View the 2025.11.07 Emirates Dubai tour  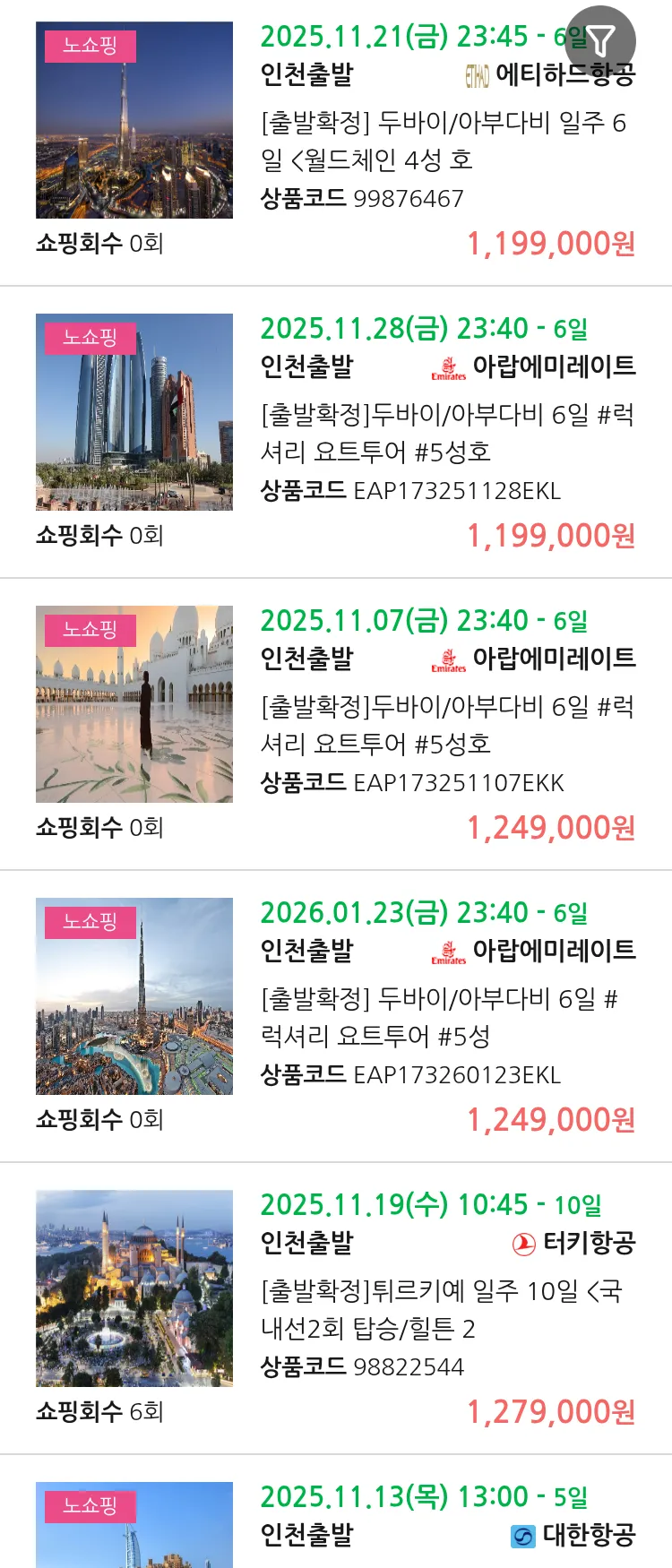[446, 725]
